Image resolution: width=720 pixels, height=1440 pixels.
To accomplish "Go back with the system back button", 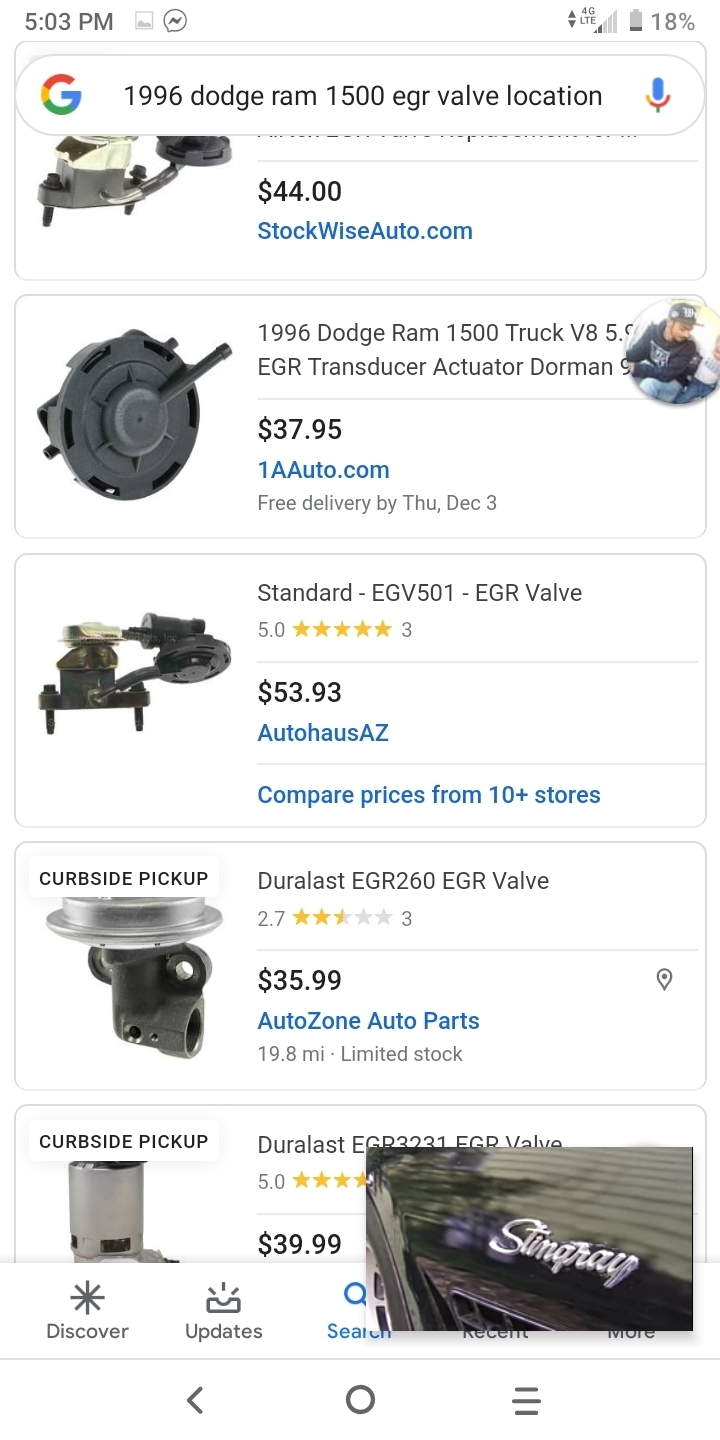I will [195, 1400].
